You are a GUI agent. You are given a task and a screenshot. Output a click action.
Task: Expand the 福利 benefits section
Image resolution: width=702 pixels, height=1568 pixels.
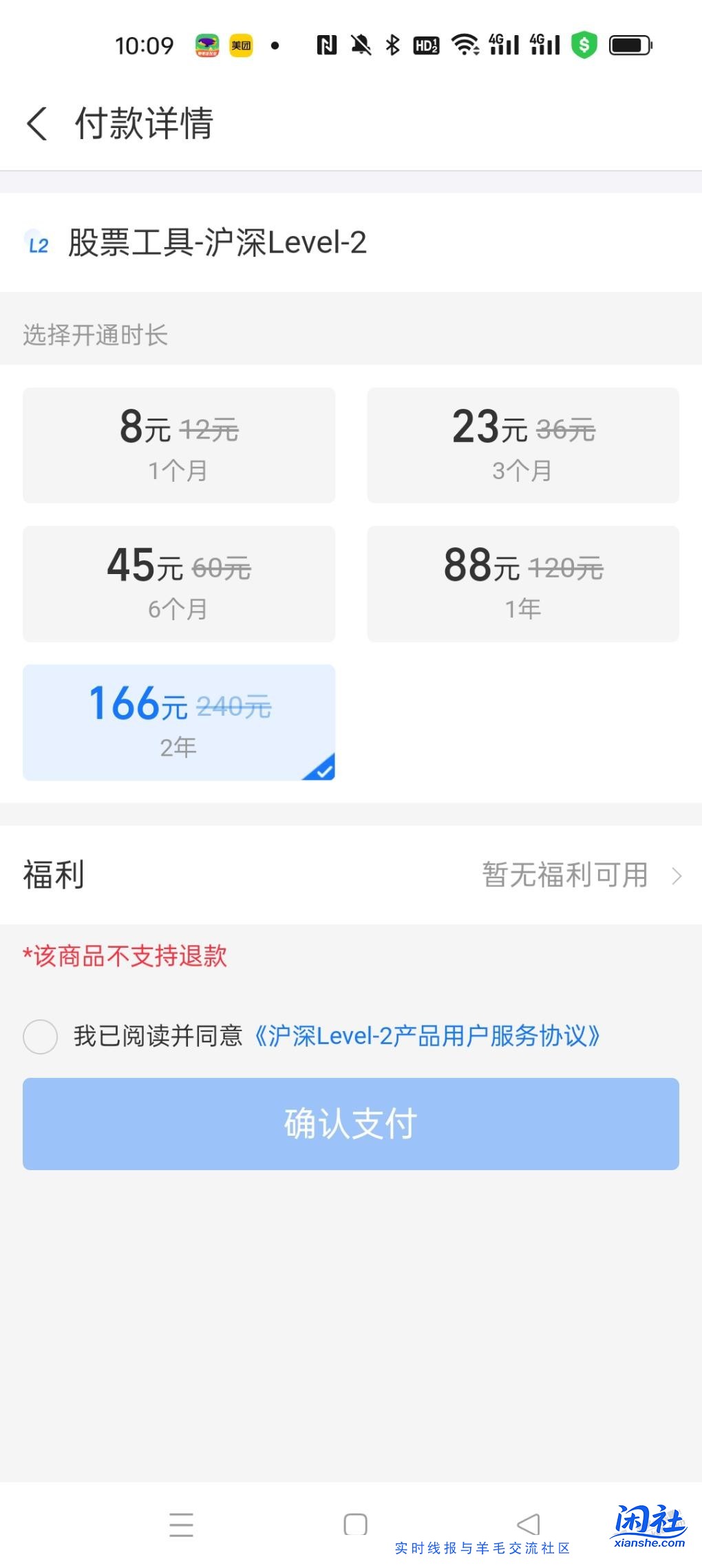coord(52,875)
